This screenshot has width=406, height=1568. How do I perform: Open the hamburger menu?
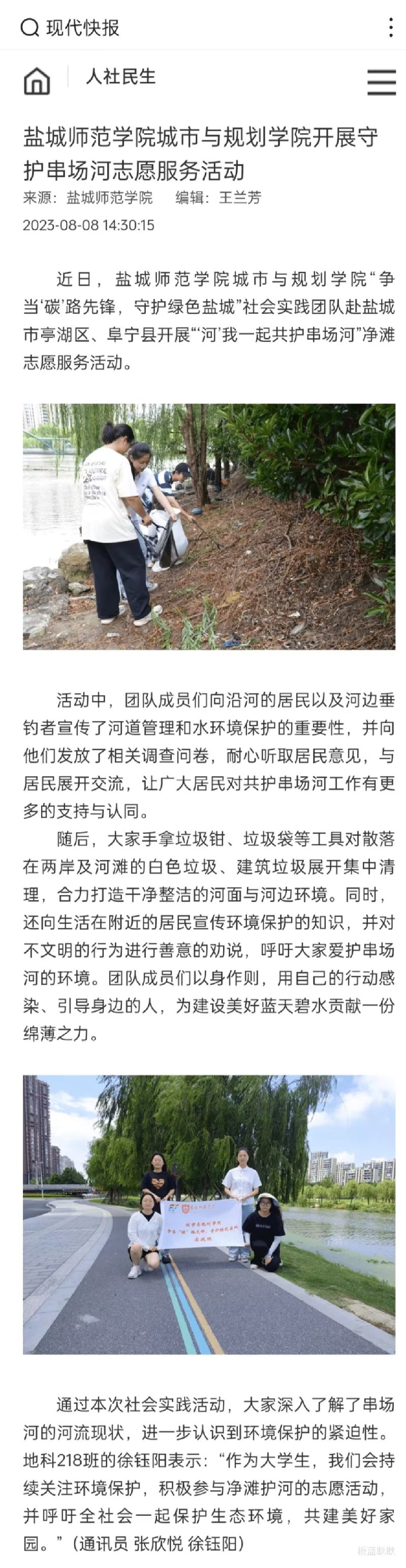(x=381, y=82)
